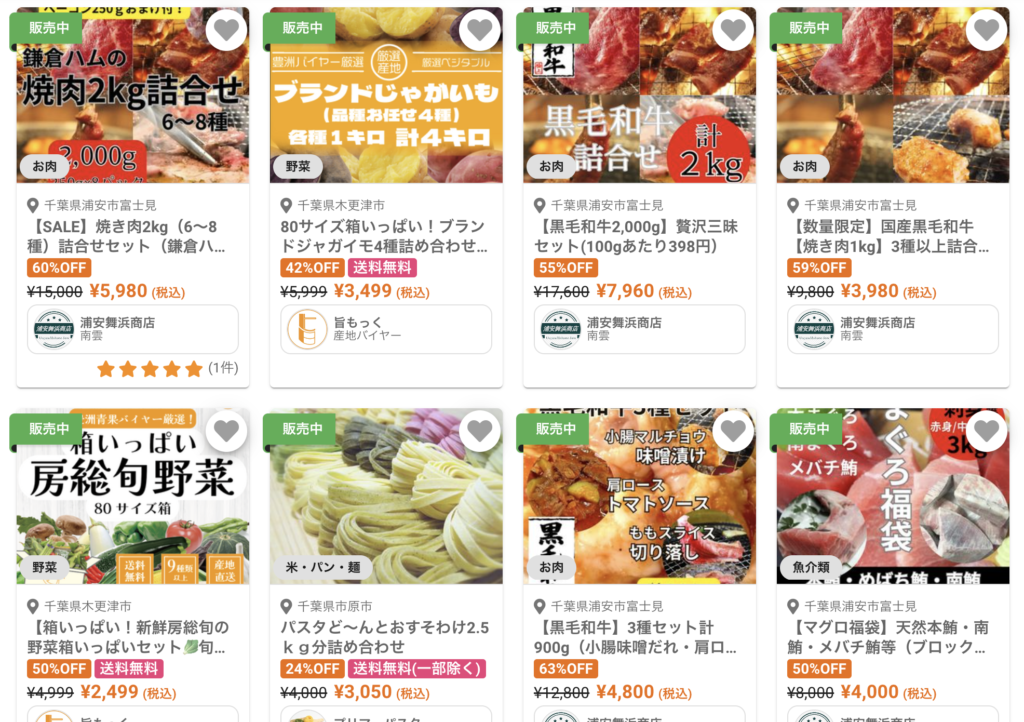Screen dimensions: 1024x722
Task: Favorite the ブランドじゃがいも product
Action: click(x=480, y=30)
